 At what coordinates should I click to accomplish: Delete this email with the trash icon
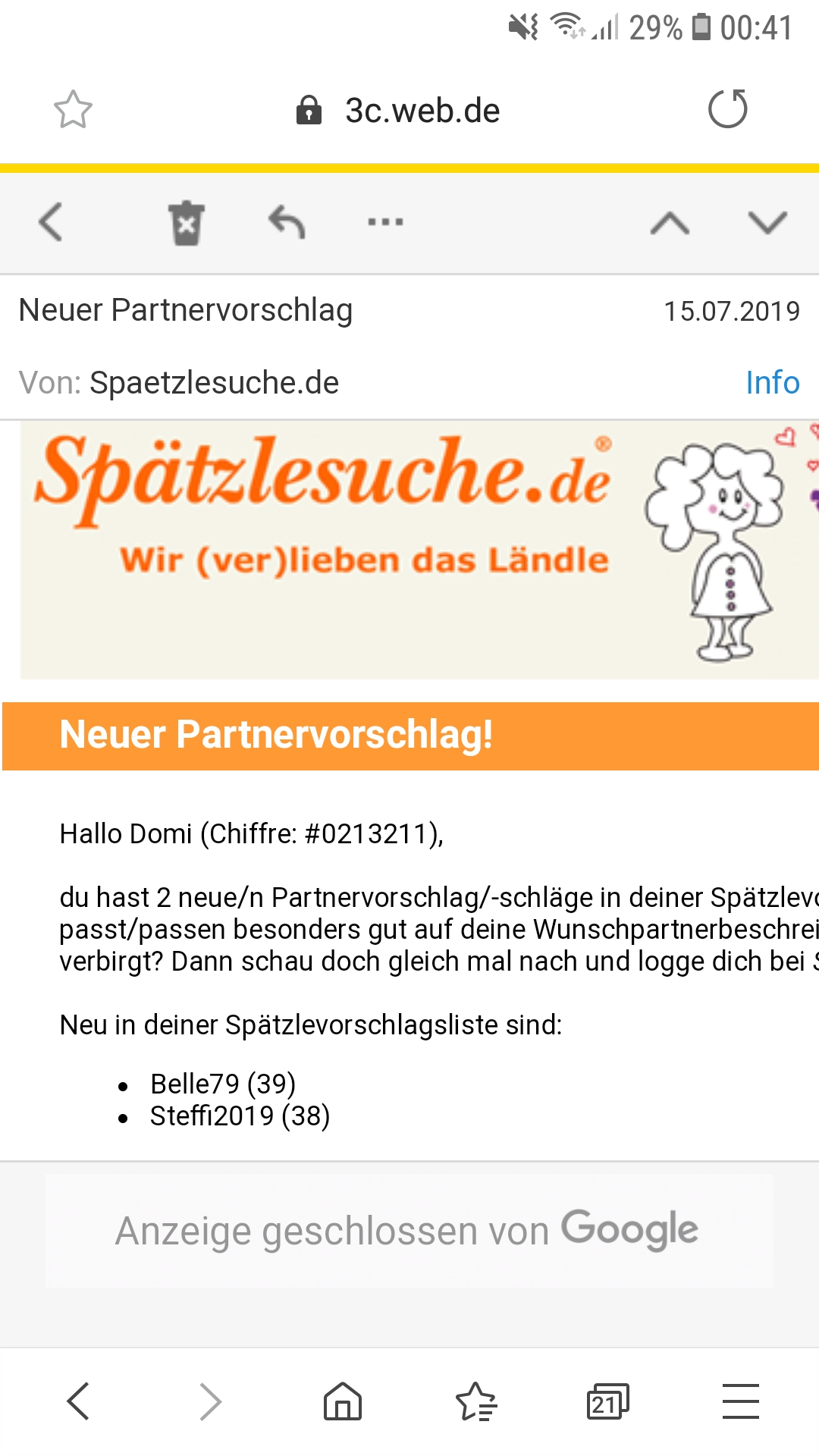[x=186, y=223]
